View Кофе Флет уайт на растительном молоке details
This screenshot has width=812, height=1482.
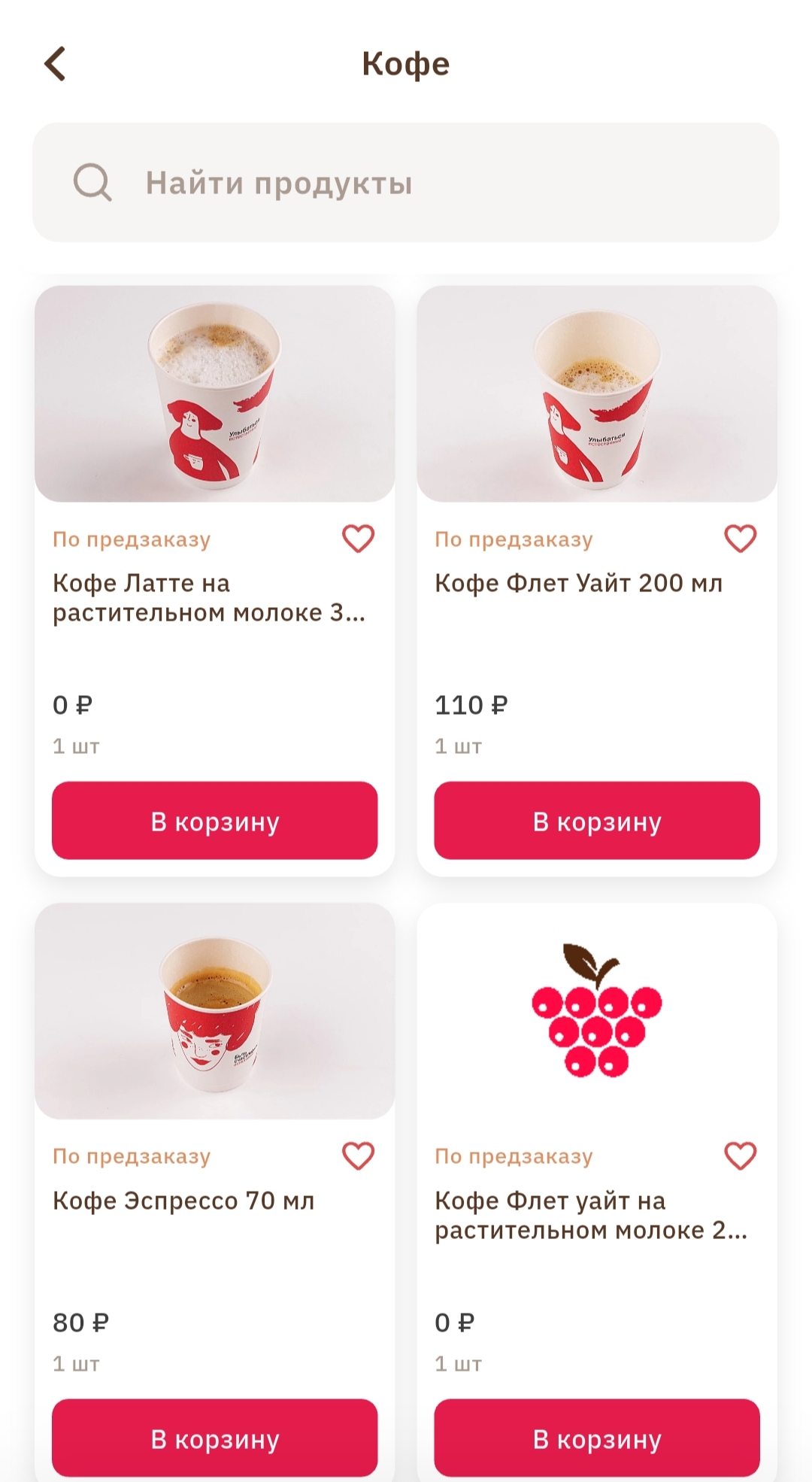click(597, 1011)
